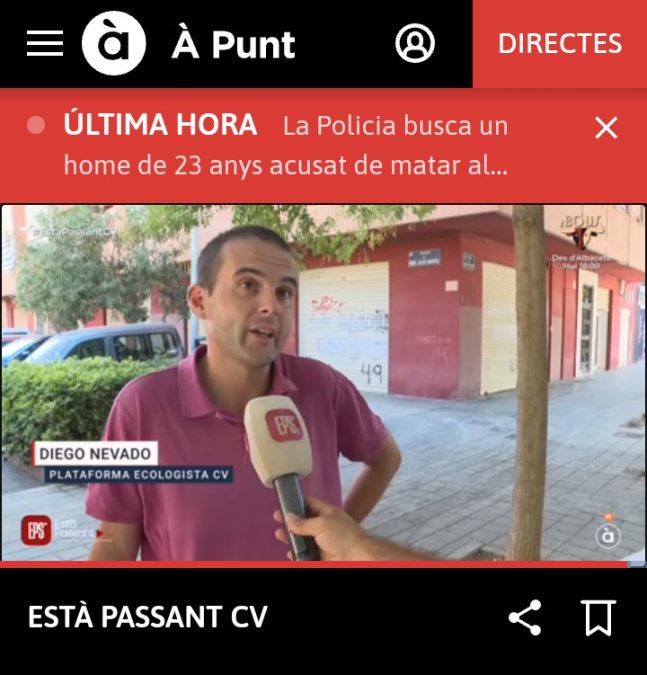Share the Està Passant CV video
This screenshot has width=647, height=675.
pos(525,617)
